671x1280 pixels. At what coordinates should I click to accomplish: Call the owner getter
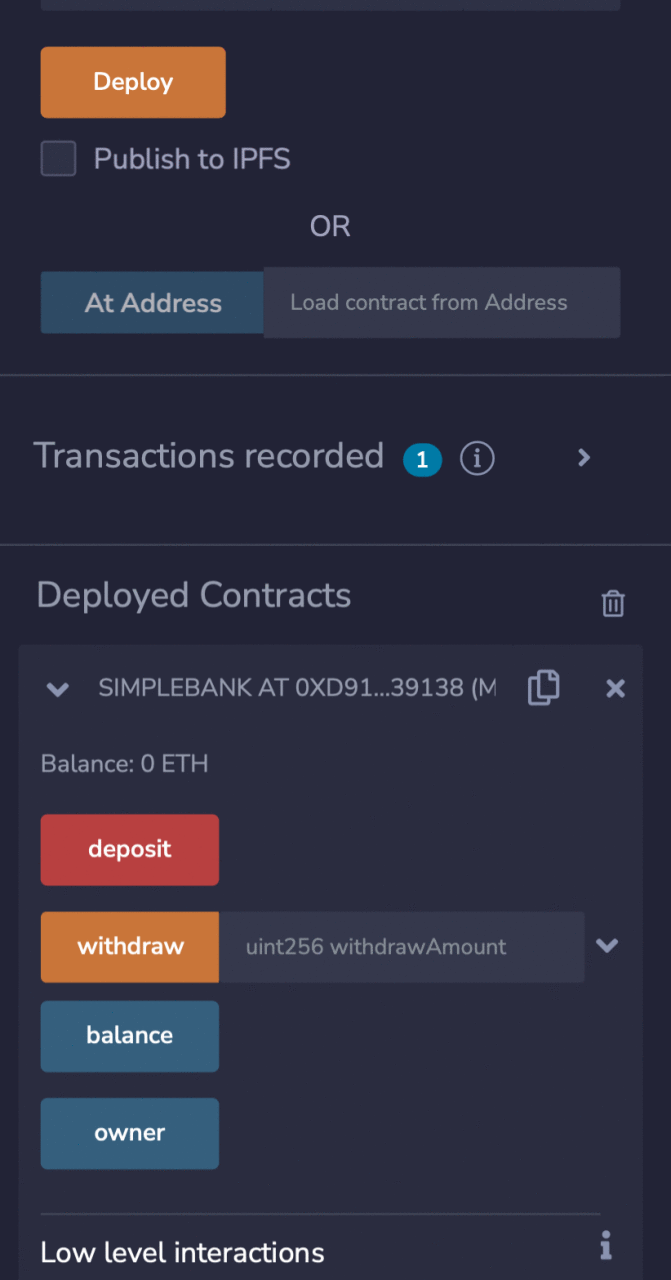point(130,1133)
